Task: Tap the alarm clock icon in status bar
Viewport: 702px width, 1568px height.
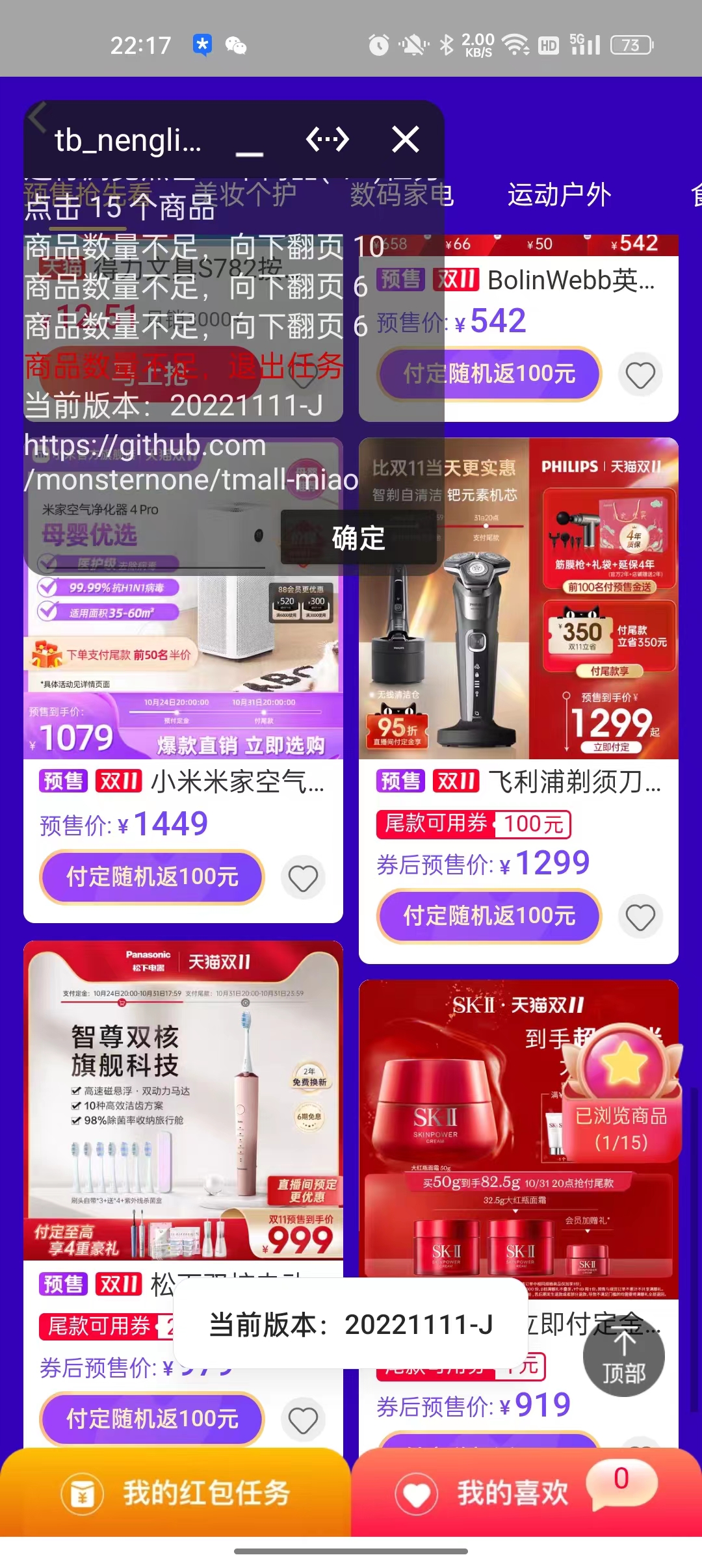Action: point(379,46)
